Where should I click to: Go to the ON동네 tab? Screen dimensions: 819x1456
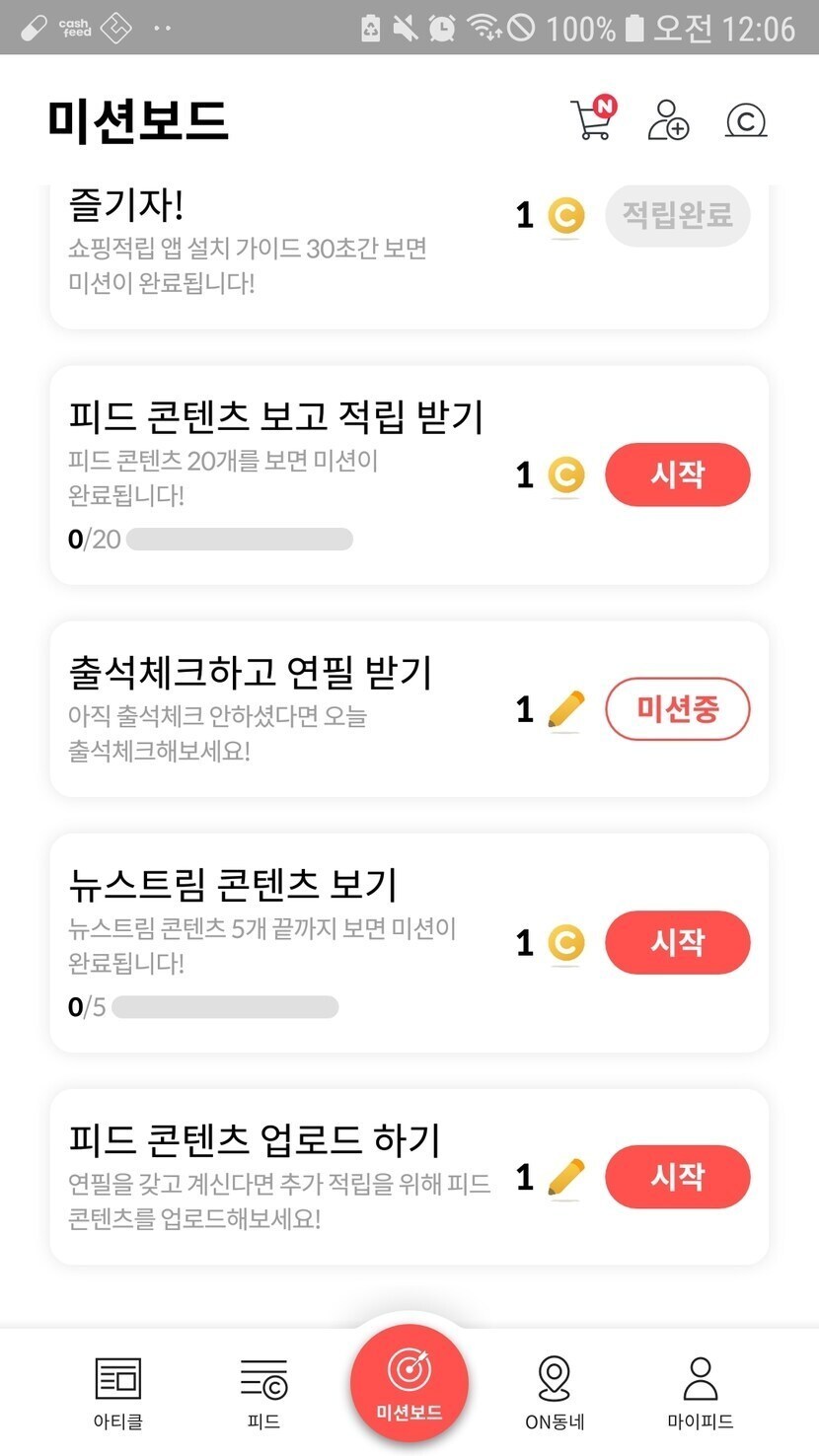tap(555, 1392)
